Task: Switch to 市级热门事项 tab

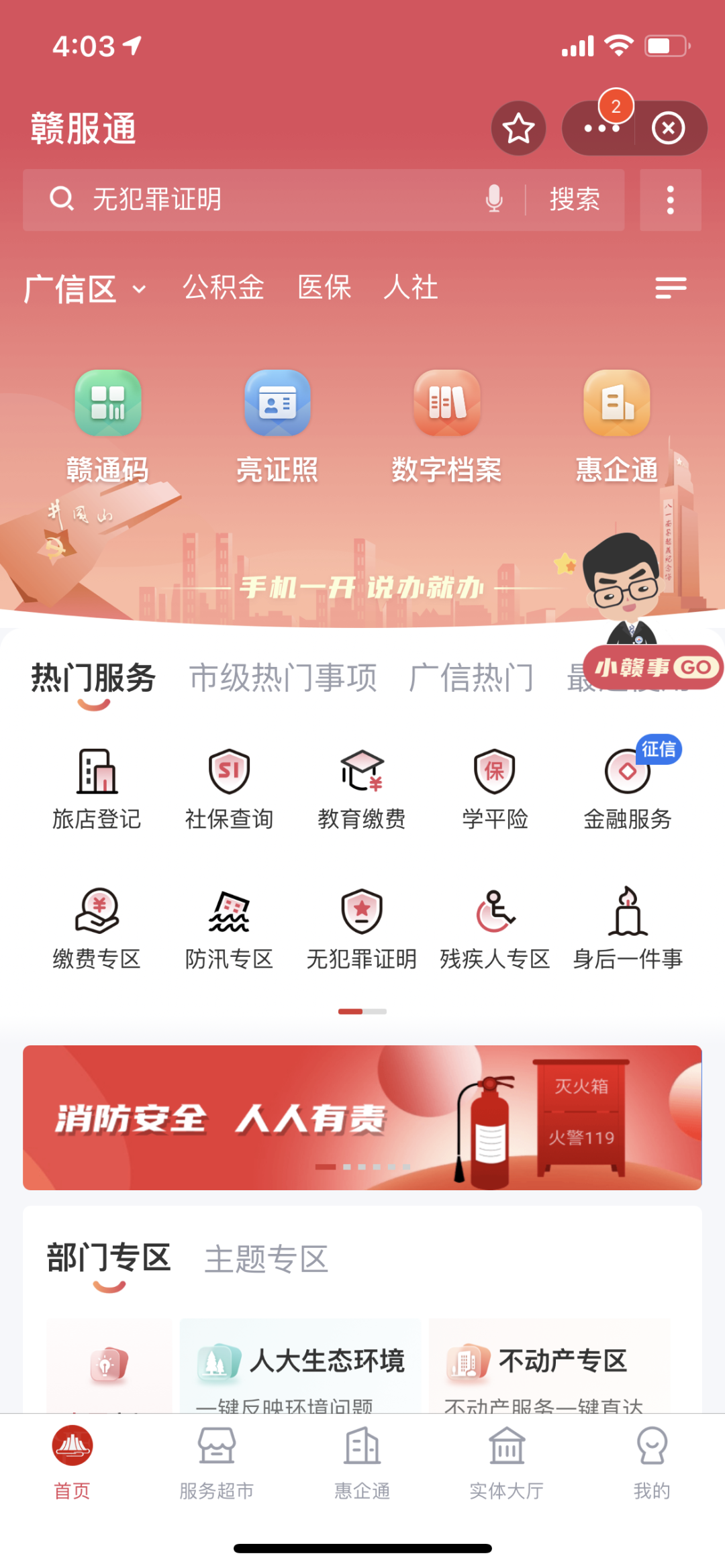Action: pos(283,678)
